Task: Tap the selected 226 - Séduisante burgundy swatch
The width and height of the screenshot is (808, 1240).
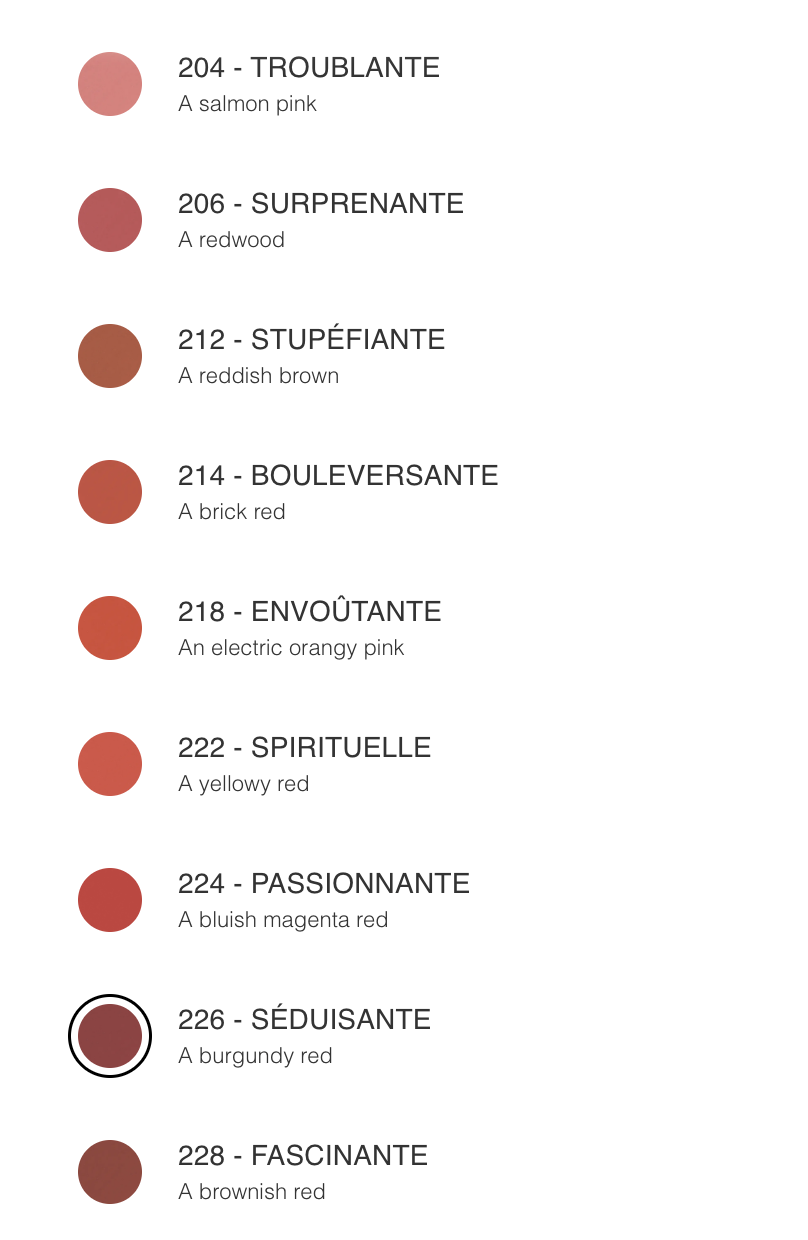Action: click(110, 1036)
